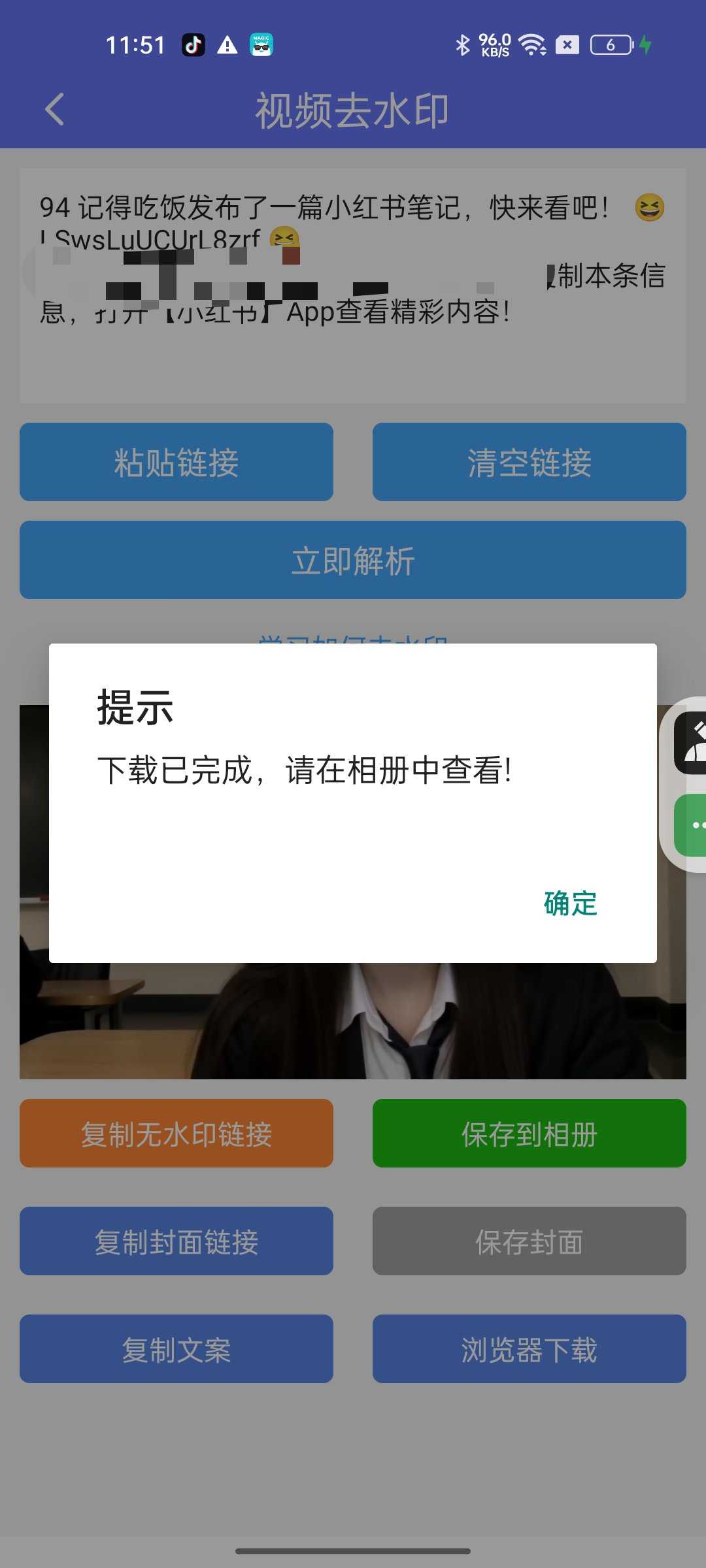Start parsing with 立即解析
Screen dimensions: 706x1568
tap(353, 560)
